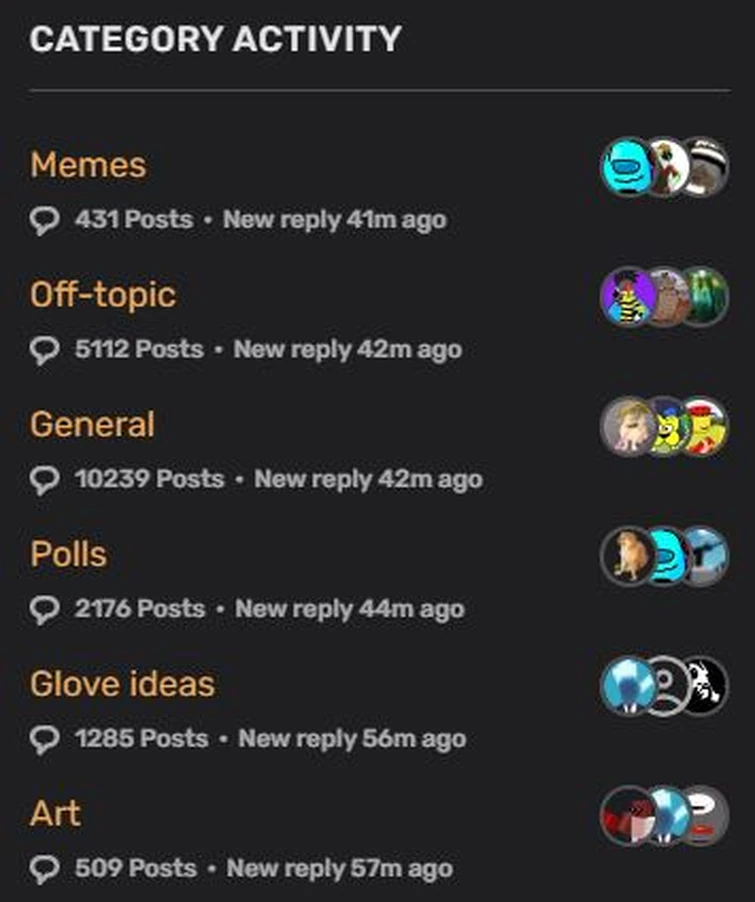Image resolution: width=755 pixels, height=902 pixels.
Task: Open the Glove ideas category
Action: 123,684
